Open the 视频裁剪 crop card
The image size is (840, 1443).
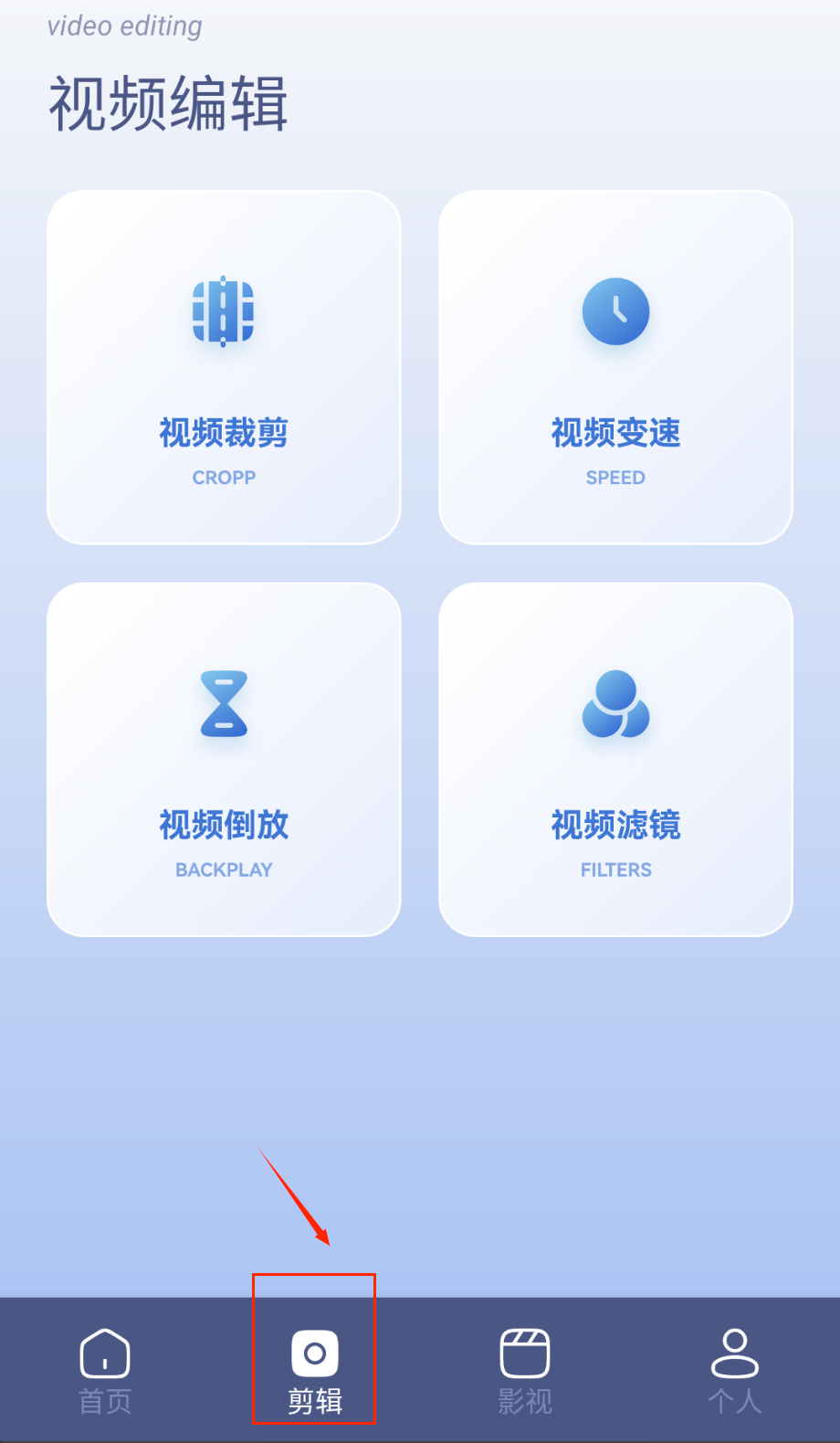(224, 367)
